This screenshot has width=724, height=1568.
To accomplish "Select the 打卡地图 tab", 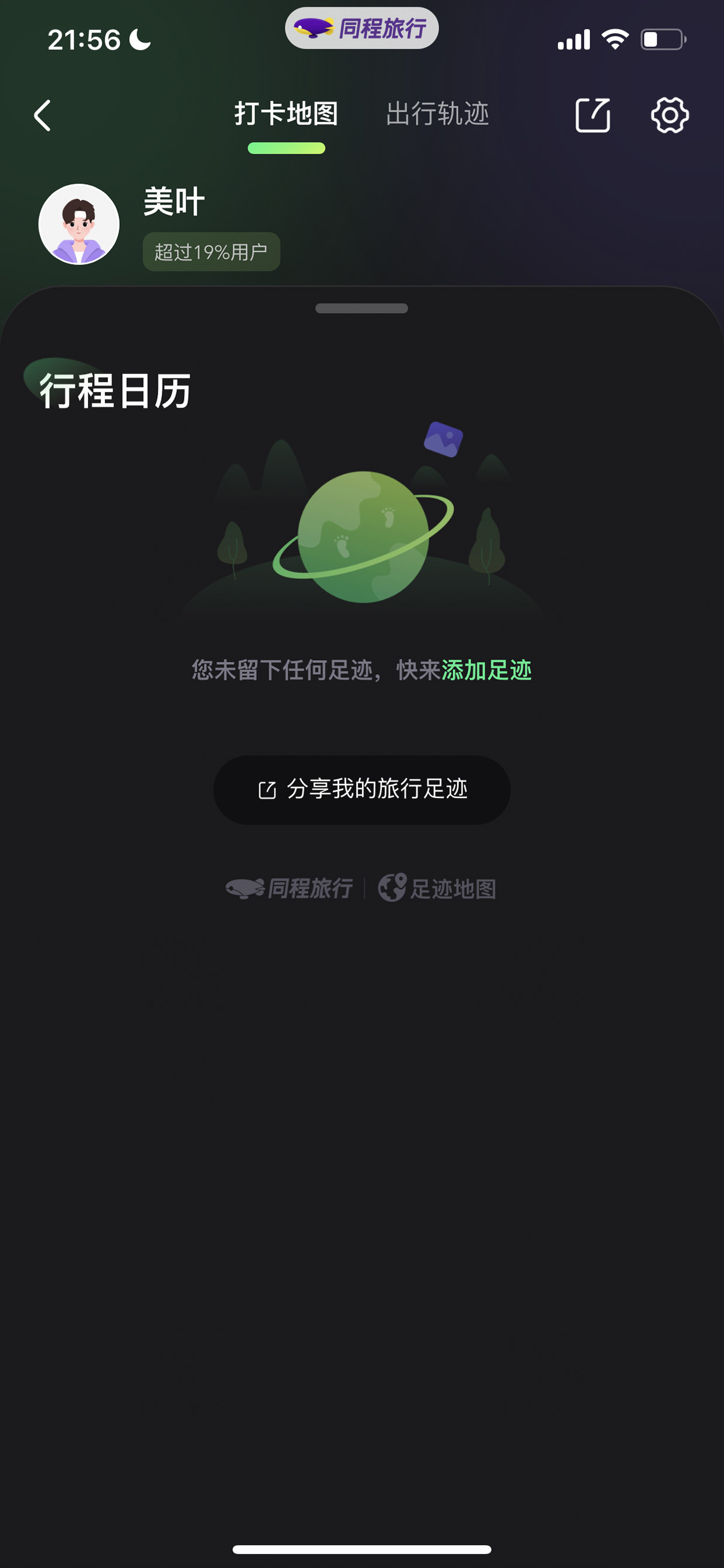I will click(x=287, y=114).
